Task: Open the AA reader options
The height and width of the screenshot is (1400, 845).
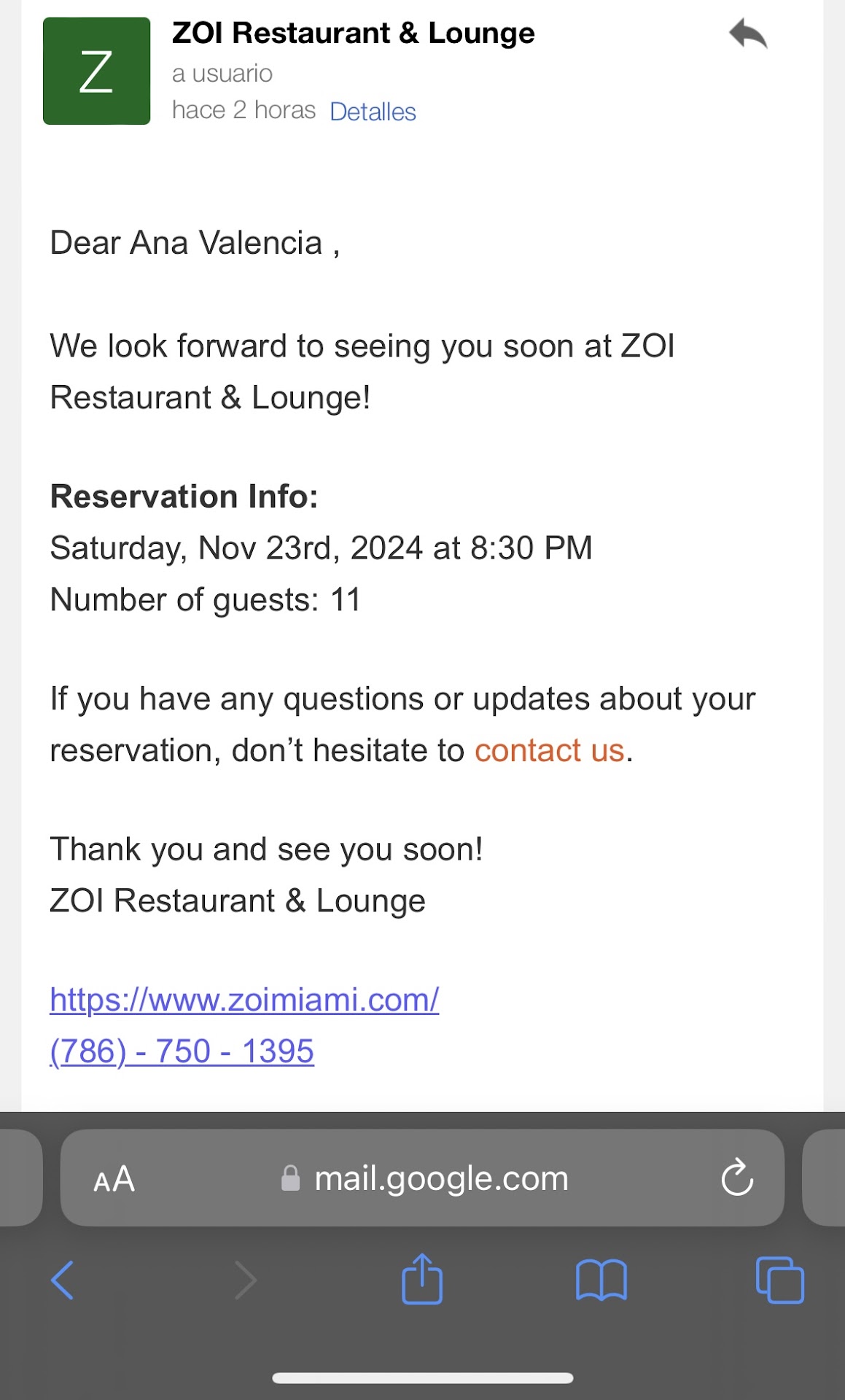Action: 114,1179
